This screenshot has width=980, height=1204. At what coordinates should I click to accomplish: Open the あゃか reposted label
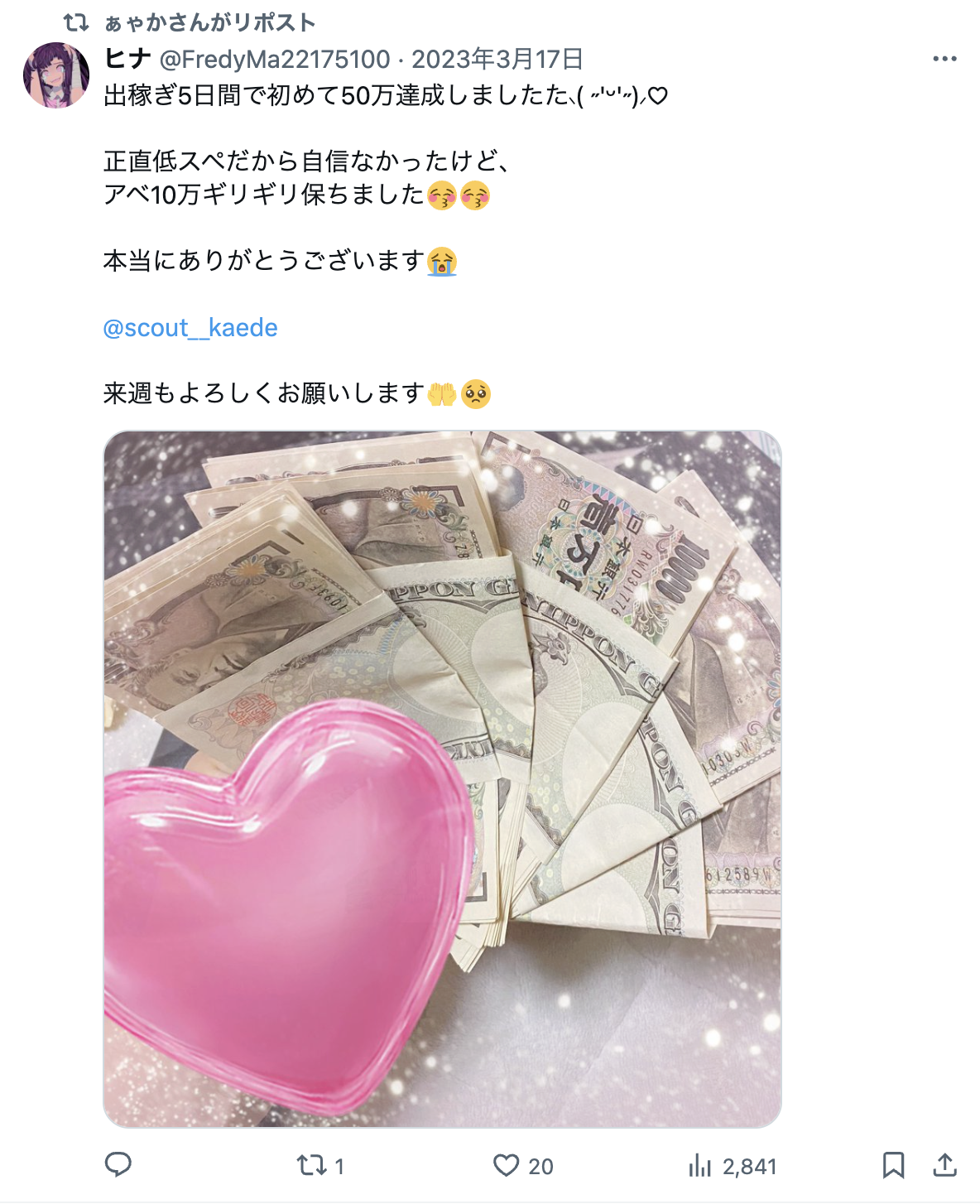click(210, 23)
